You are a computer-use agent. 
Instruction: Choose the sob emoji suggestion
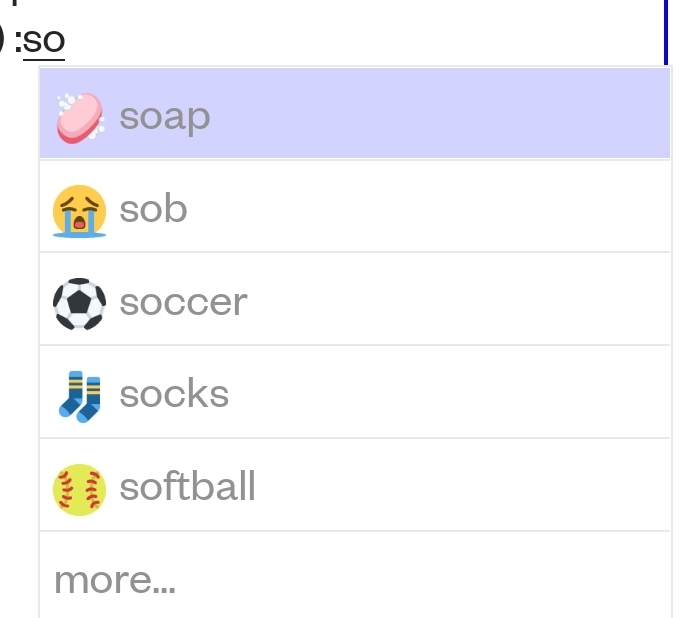point(354,207)
